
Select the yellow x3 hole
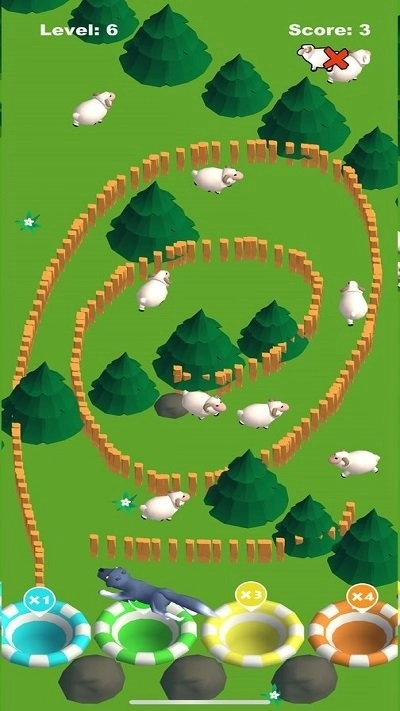(x=252, y=635)
